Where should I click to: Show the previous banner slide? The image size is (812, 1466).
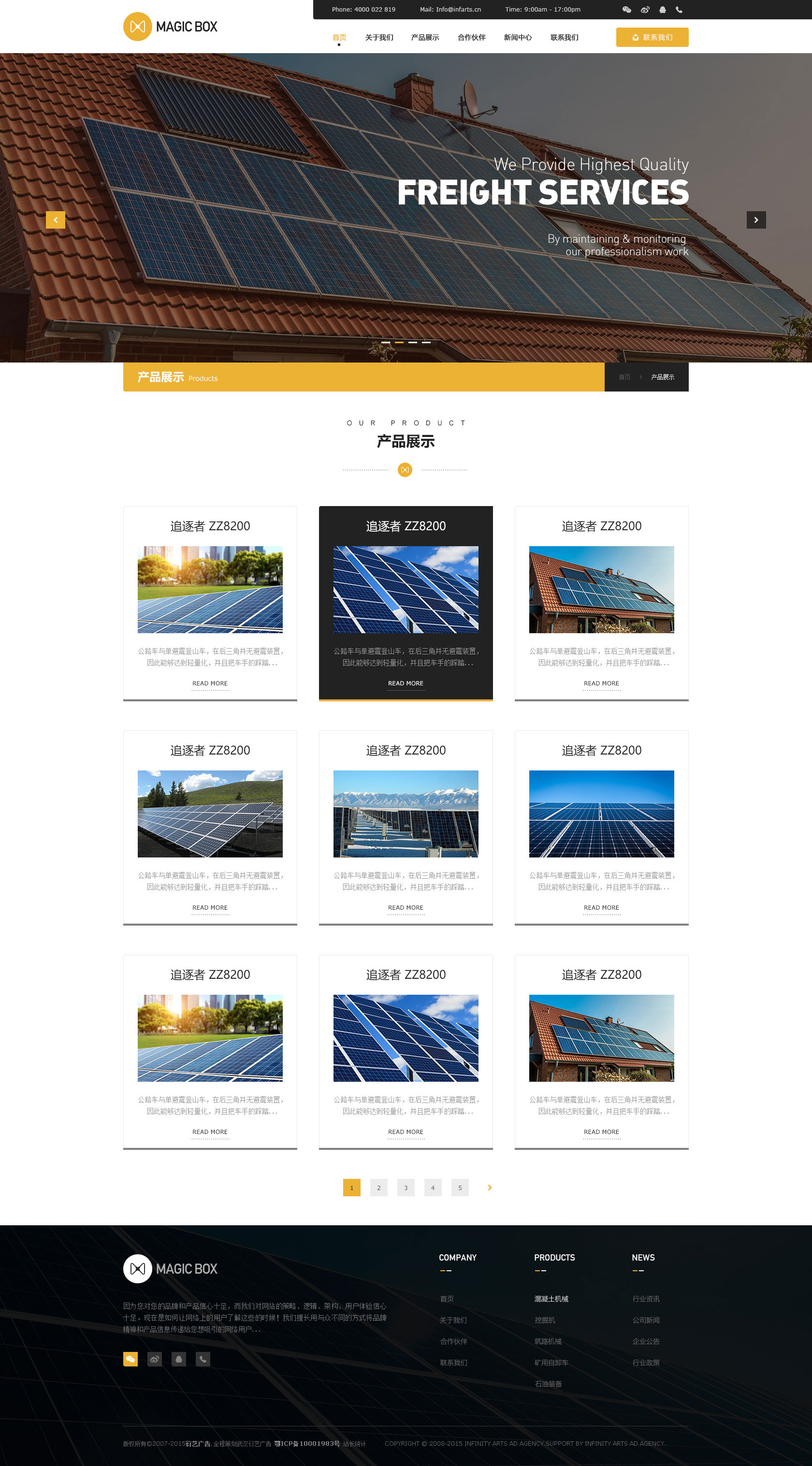pyautogui.click(x=55, y=219)
